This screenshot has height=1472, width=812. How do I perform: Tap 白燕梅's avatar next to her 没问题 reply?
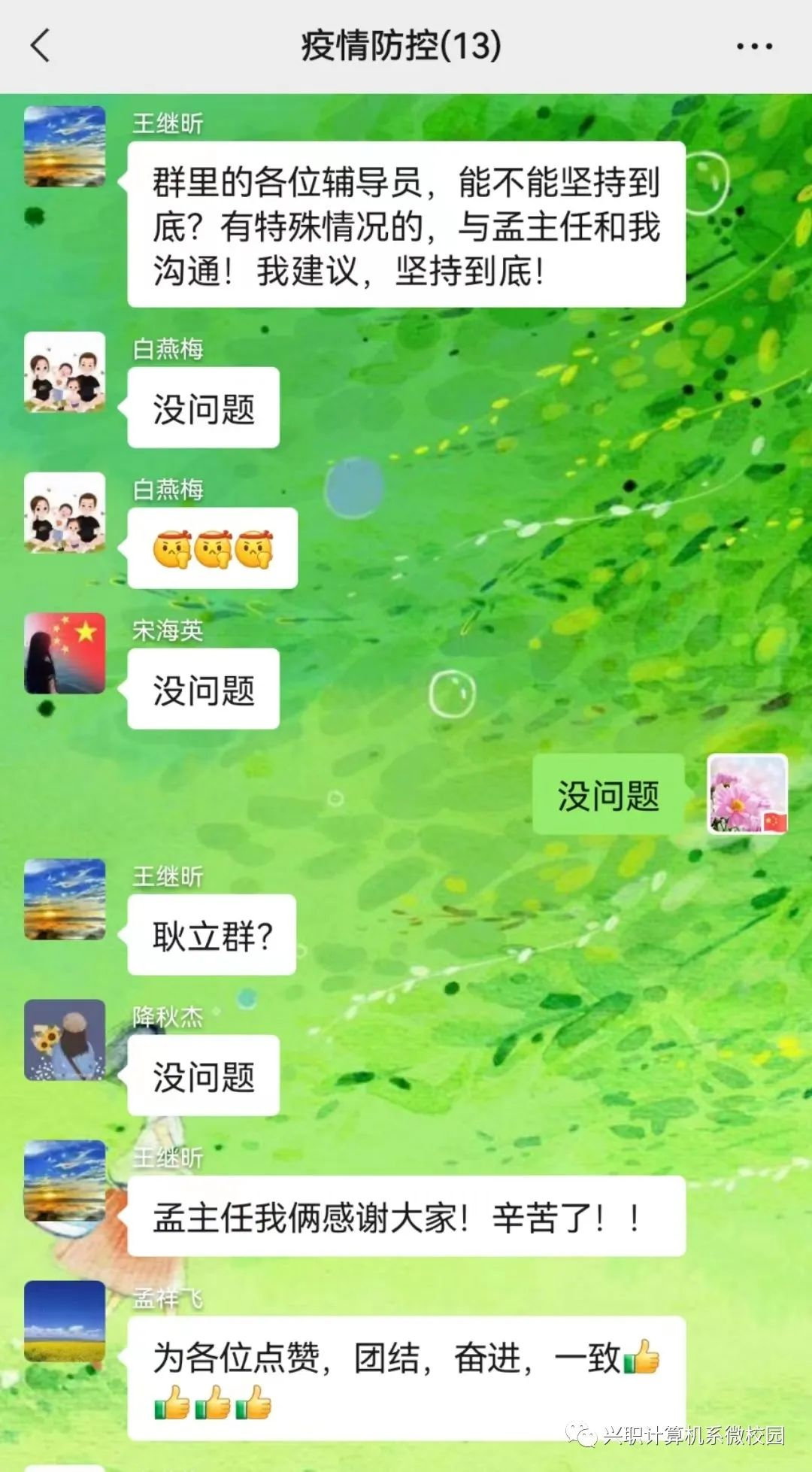[65, 372]
